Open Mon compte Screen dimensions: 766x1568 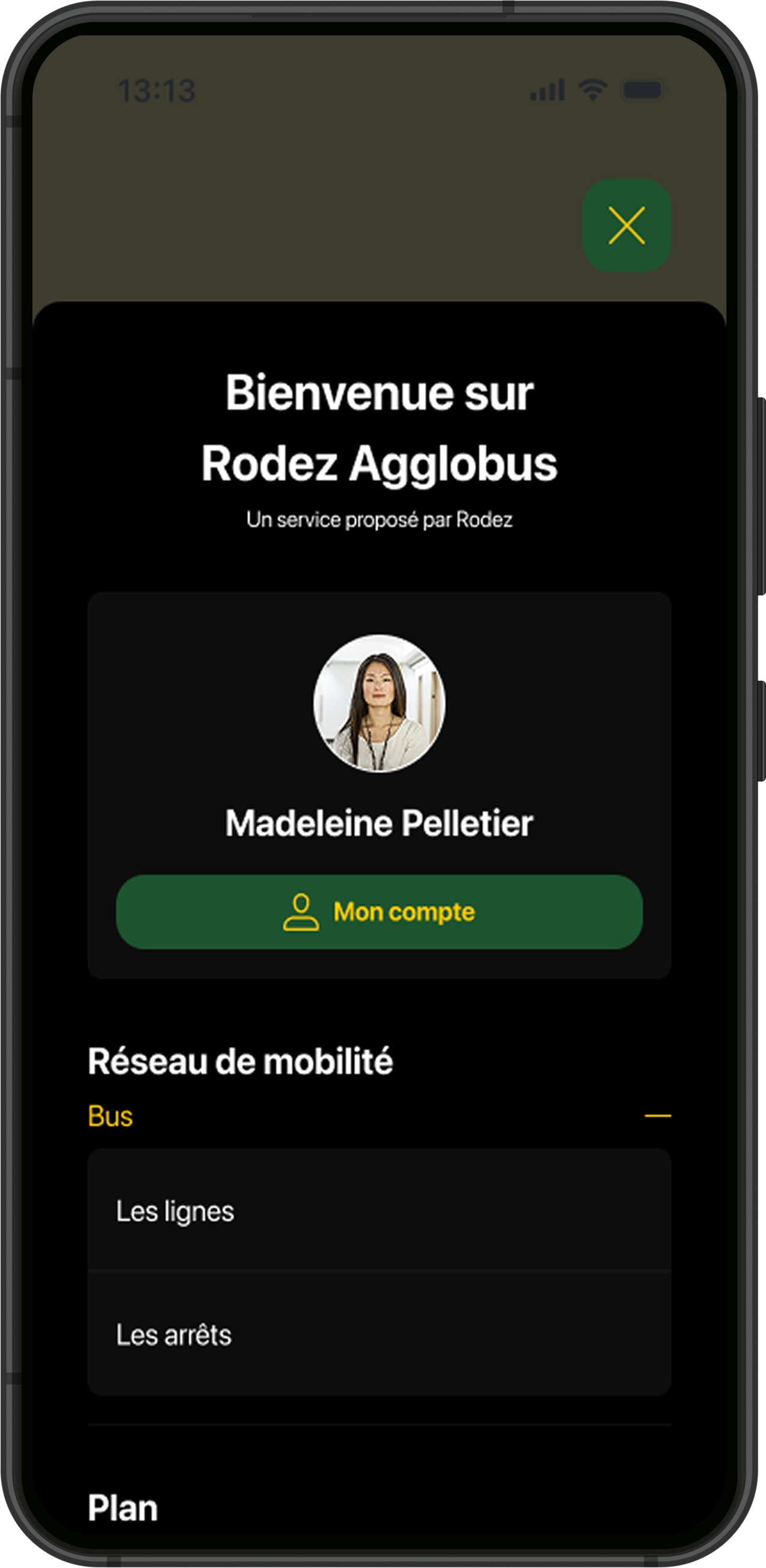point(379,912)
